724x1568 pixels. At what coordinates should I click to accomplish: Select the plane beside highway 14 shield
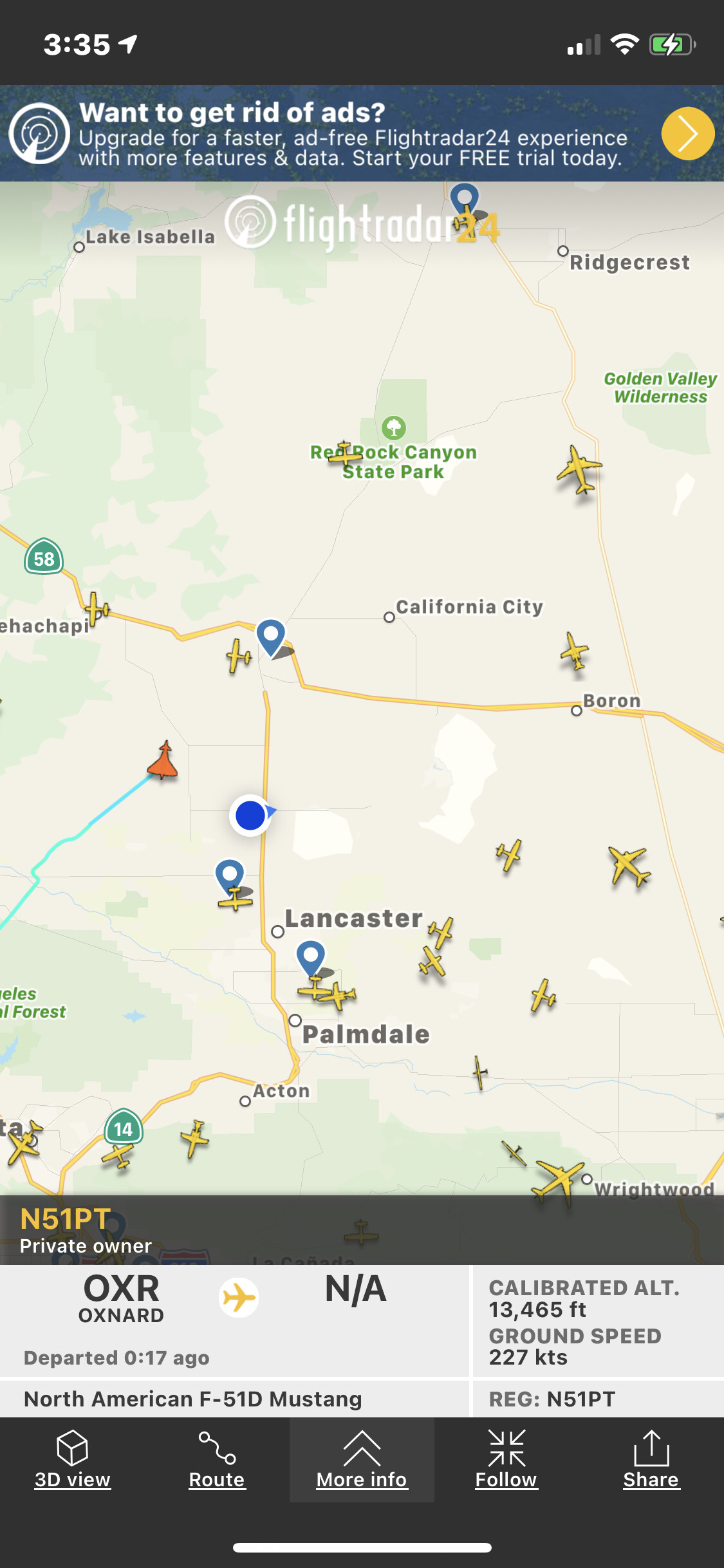pos(118,1155)
